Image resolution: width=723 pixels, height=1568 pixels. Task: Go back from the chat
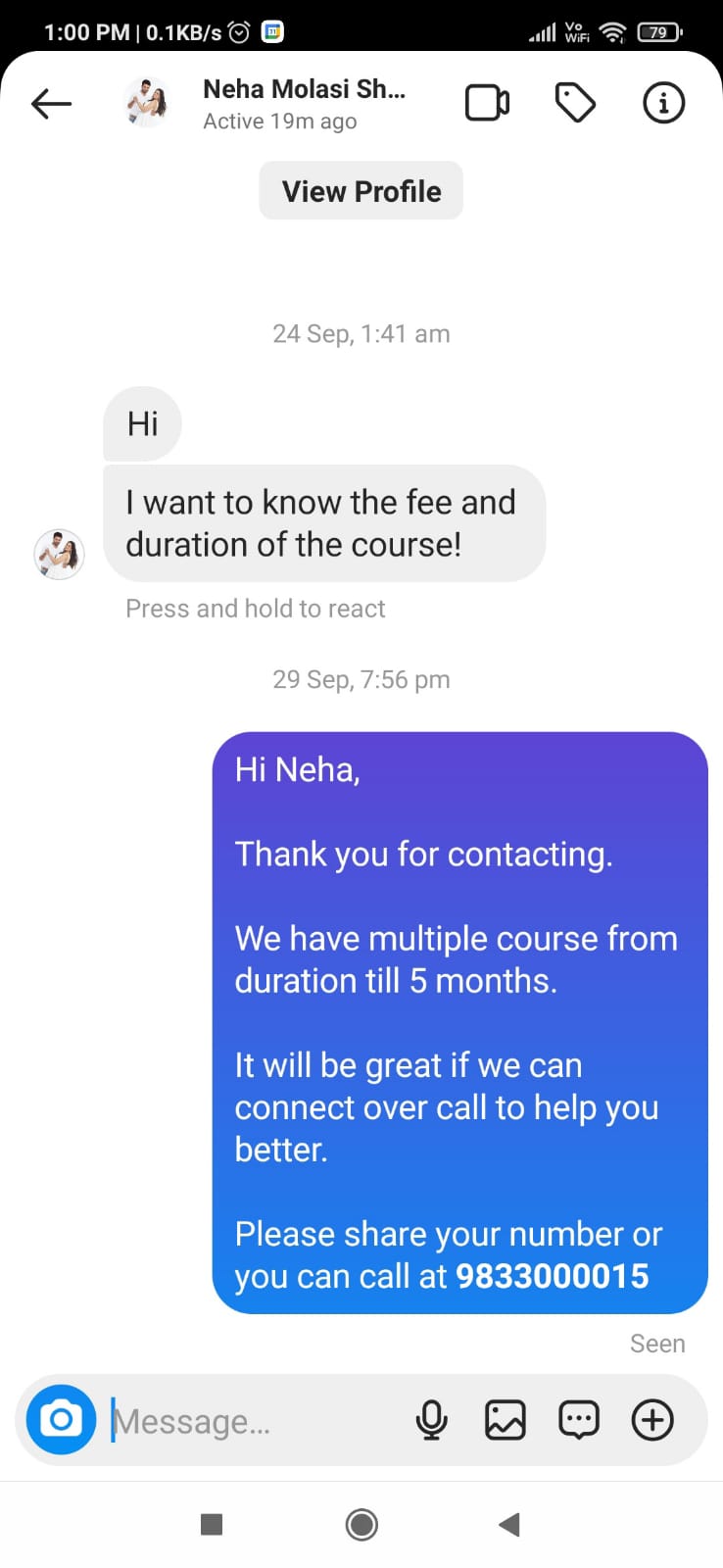pyautogui.click(x=51, y=103)
